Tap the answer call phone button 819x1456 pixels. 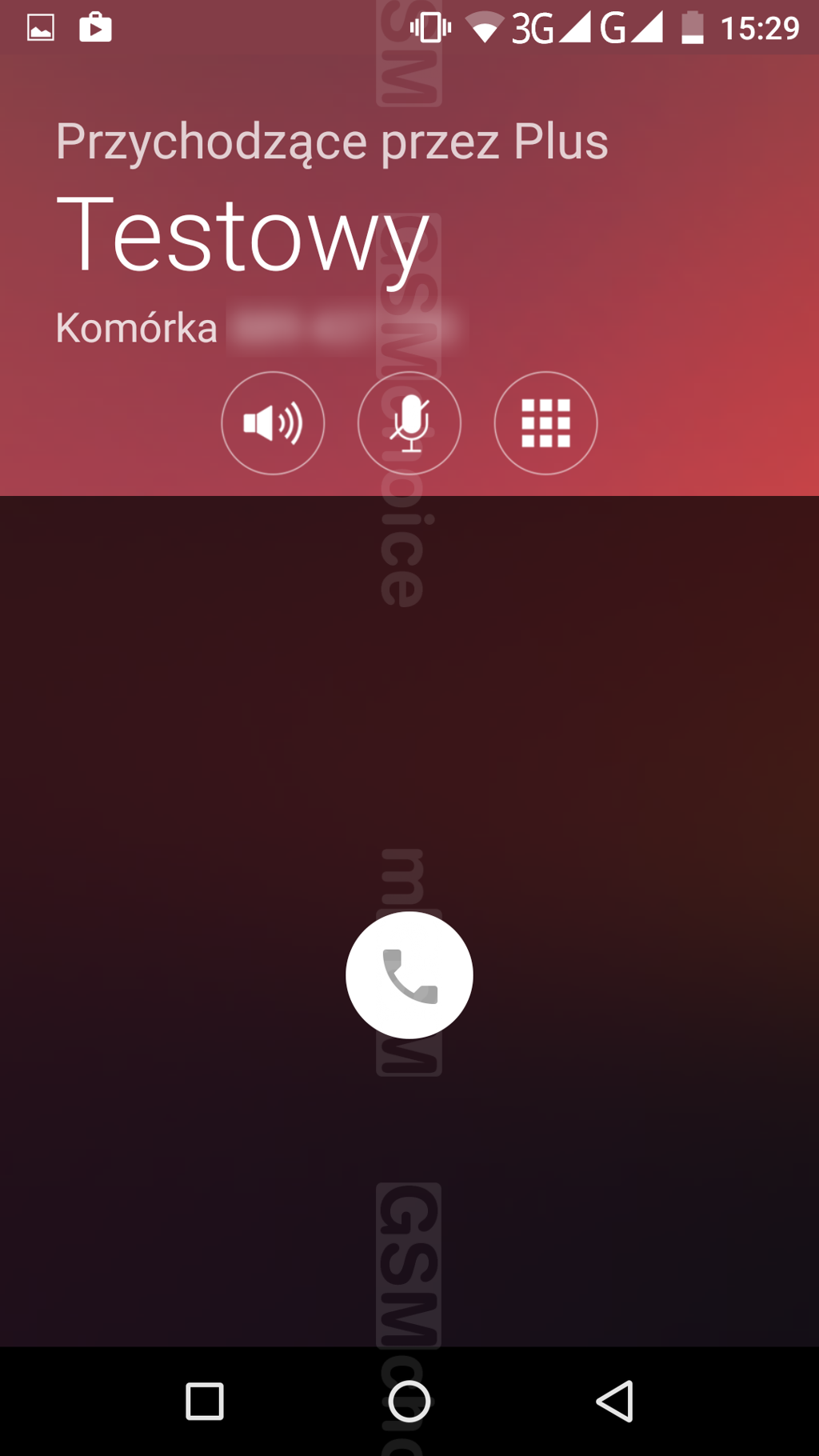coord(409,975)
